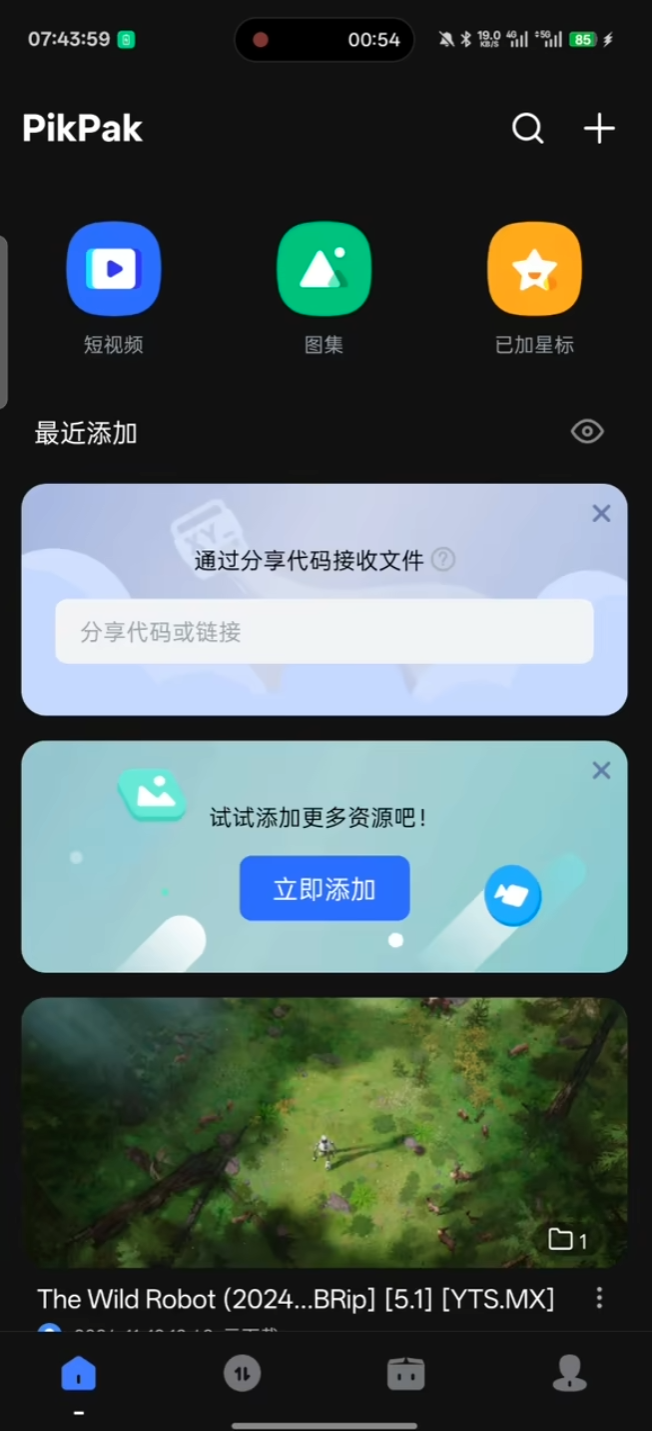This screenshot has width=652, height=1431.
Task: Tap the help icon beside 通过分享代码接收文件
Action: 443,560
